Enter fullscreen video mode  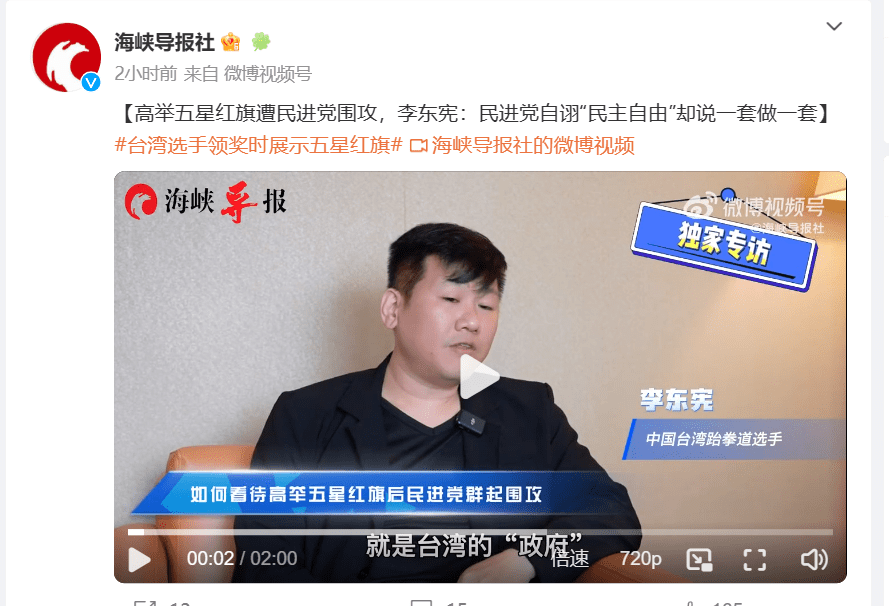click(755, 559)
